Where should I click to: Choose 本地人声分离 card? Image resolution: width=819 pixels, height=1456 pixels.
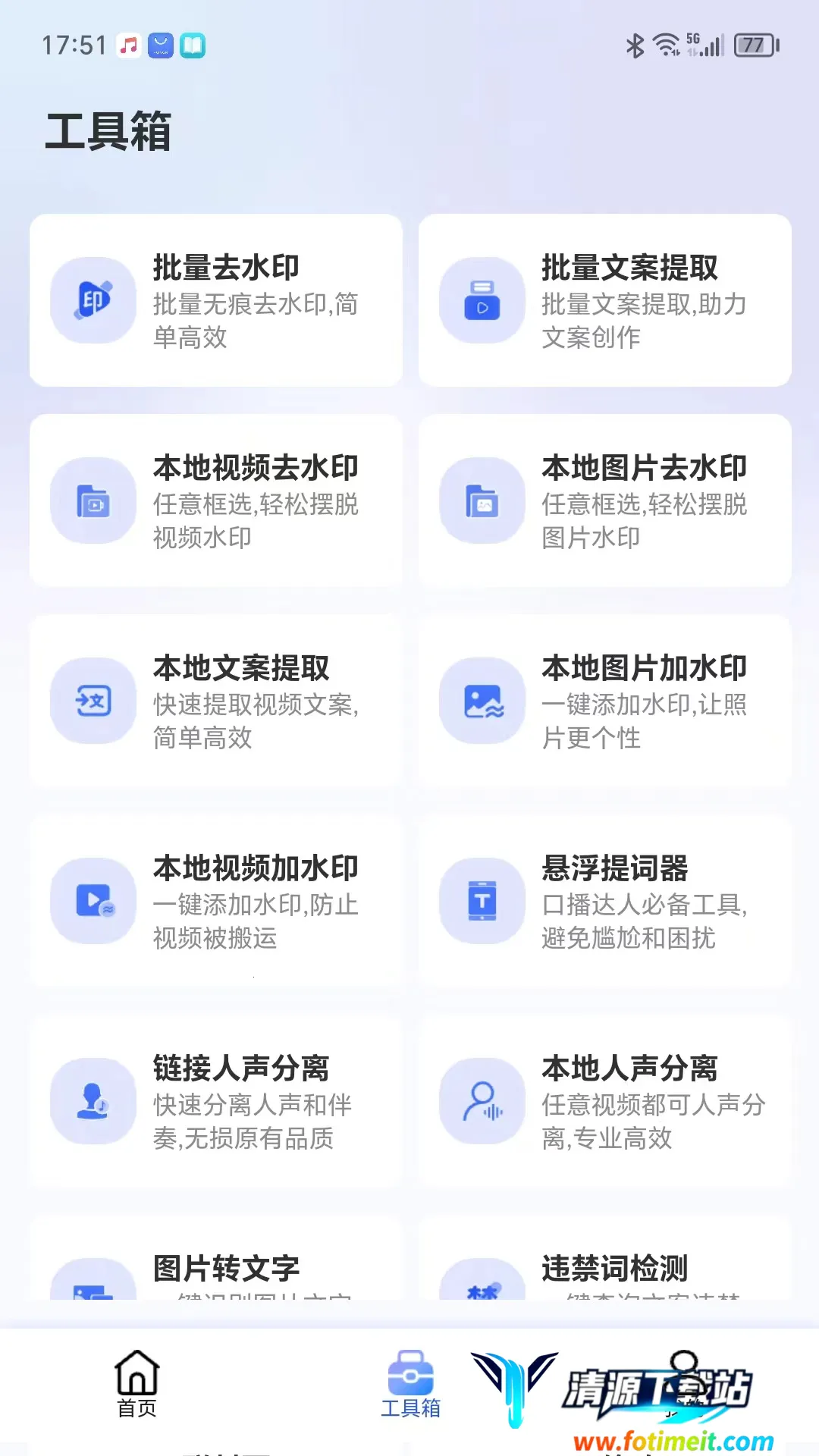[x=604, y=1101]
